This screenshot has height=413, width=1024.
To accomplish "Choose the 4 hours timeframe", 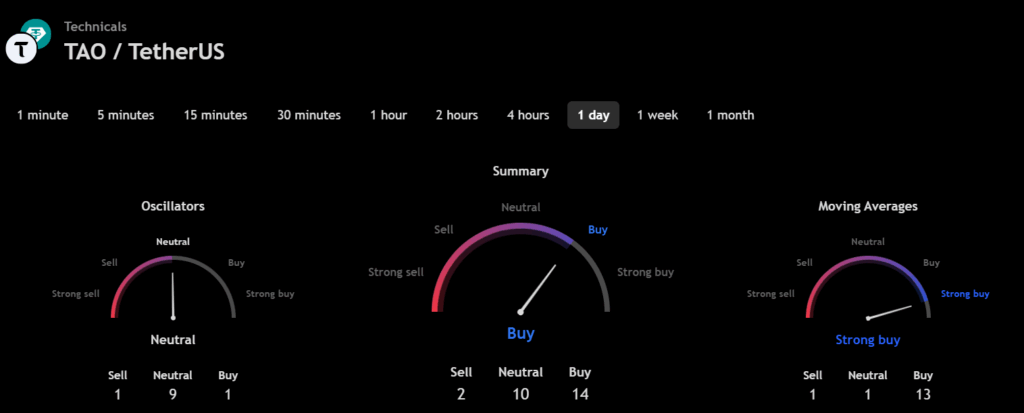I will click(x=527, y=115).
